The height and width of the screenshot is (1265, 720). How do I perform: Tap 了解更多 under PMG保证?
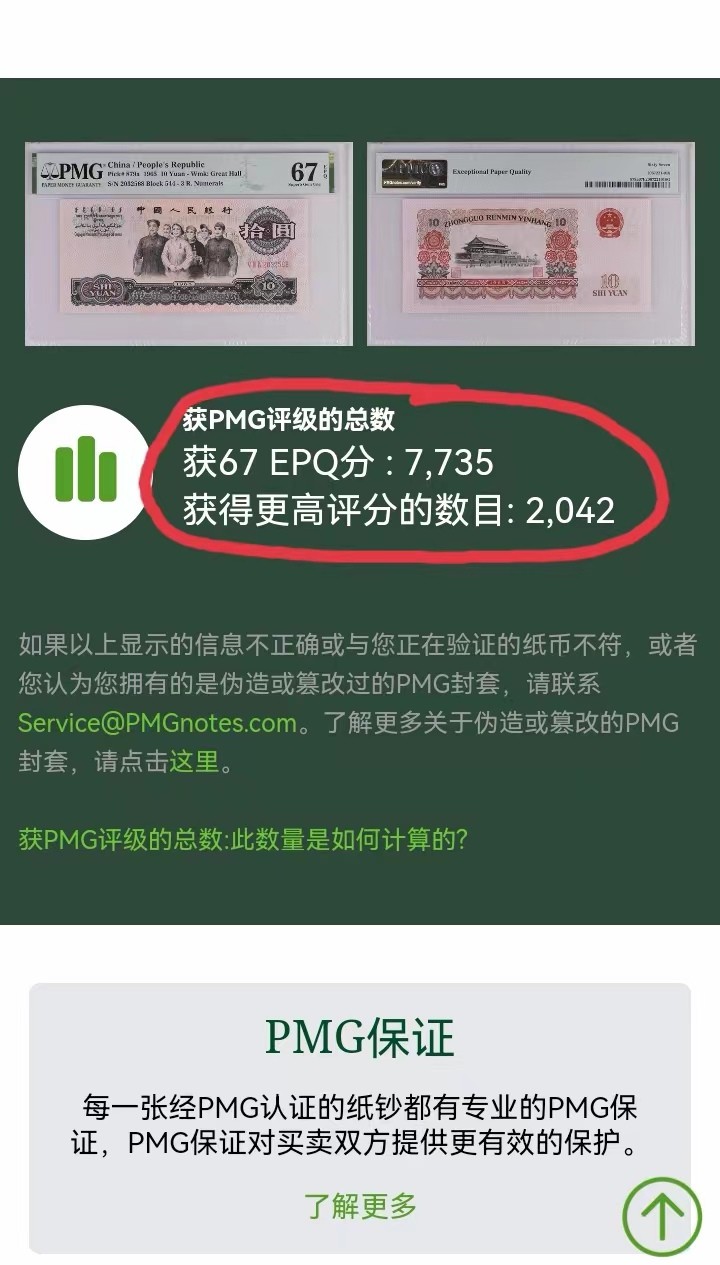click(x=360, y=1206)
